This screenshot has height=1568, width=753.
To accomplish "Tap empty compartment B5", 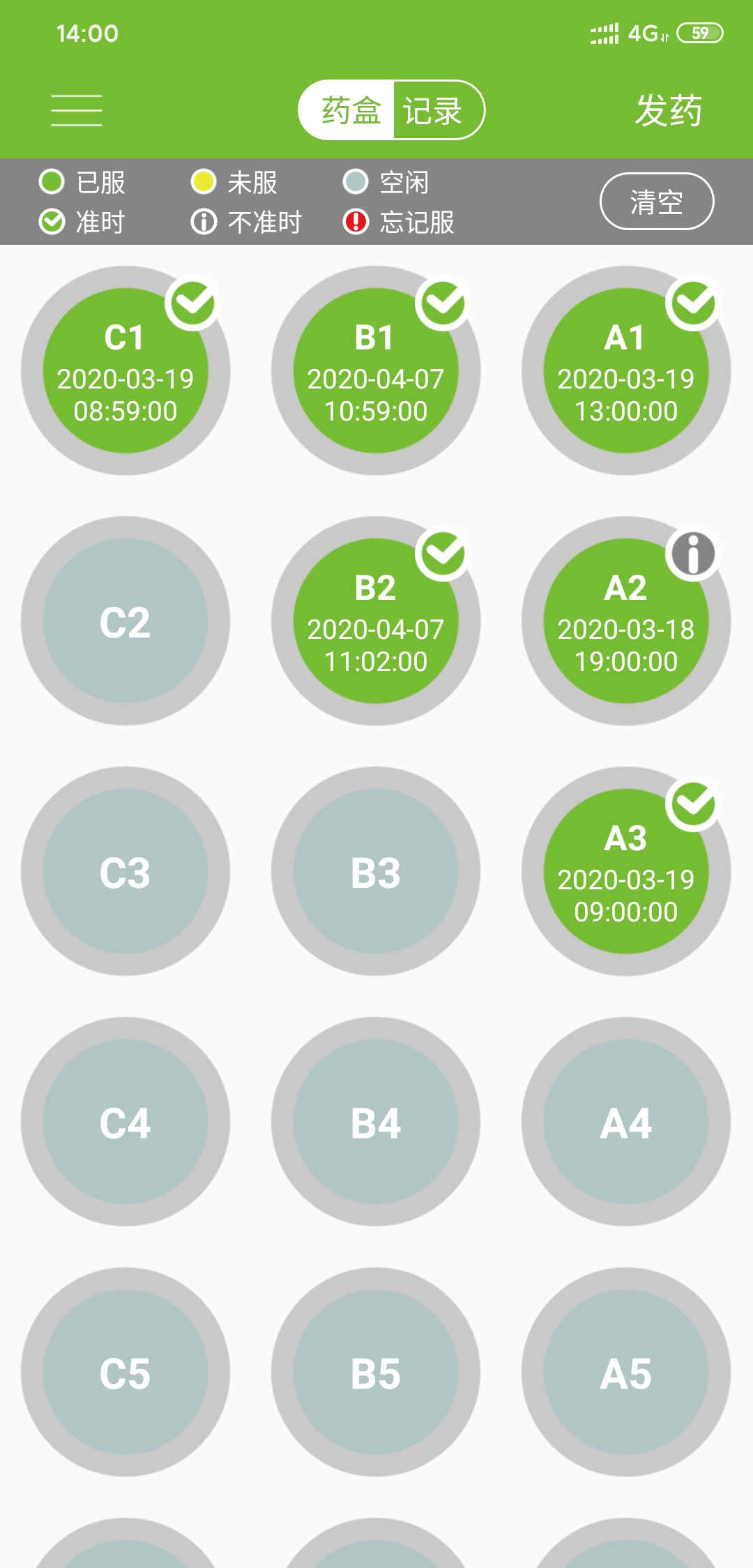I will point(376,1373).
